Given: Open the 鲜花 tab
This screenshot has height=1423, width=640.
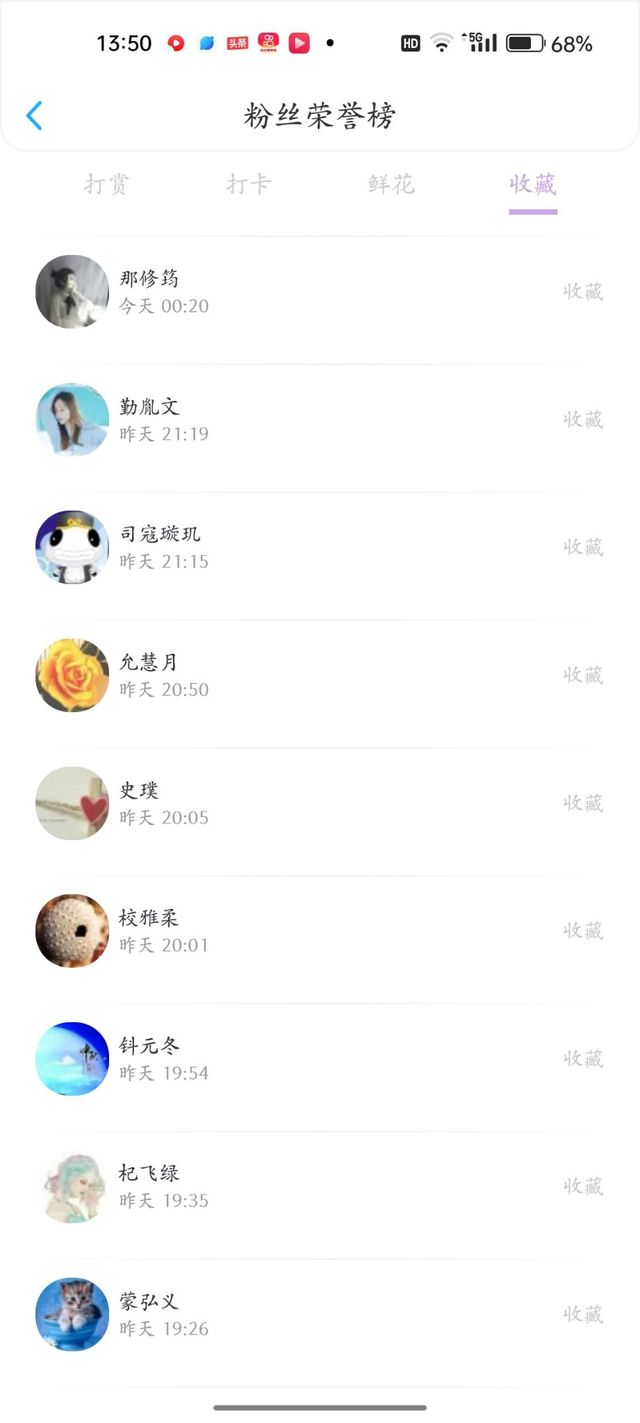Looking at the screenshot, I should 391,184.
